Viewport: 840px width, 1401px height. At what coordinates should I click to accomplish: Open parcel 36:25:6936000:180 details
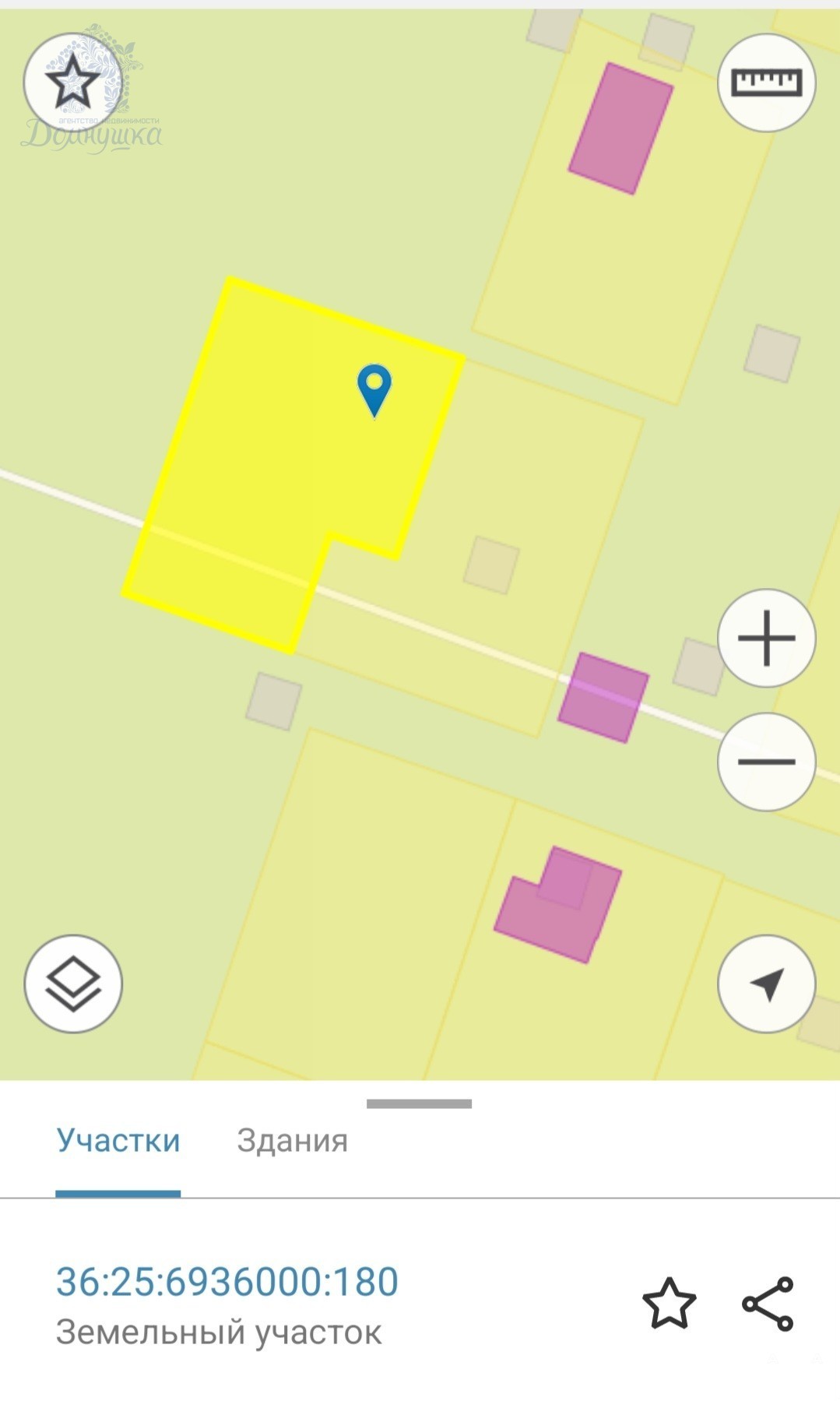pyautogui.click(x=227, y=1283)
